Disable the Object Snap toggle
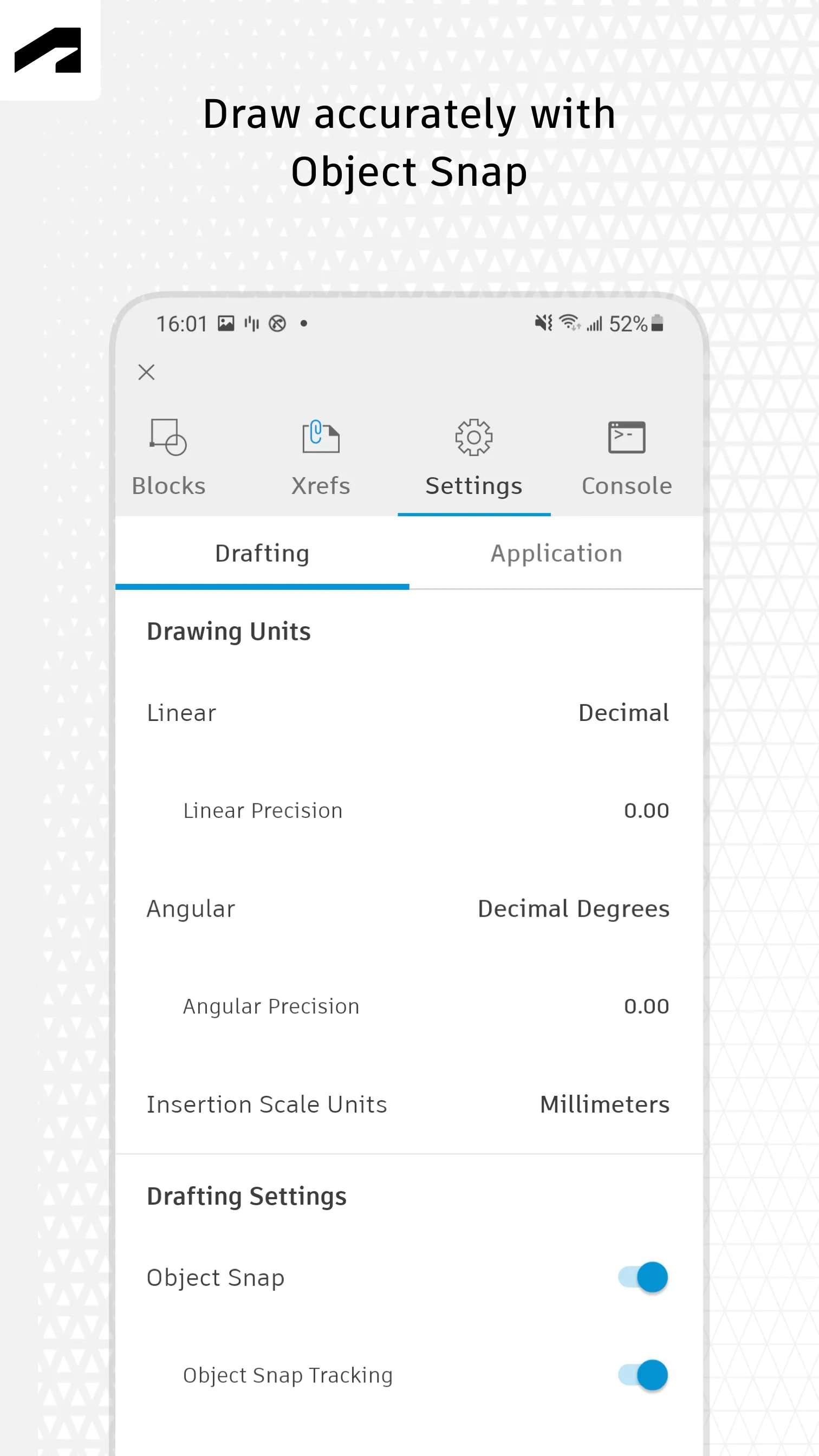 pyautogui.click(x=642, y=1277)
